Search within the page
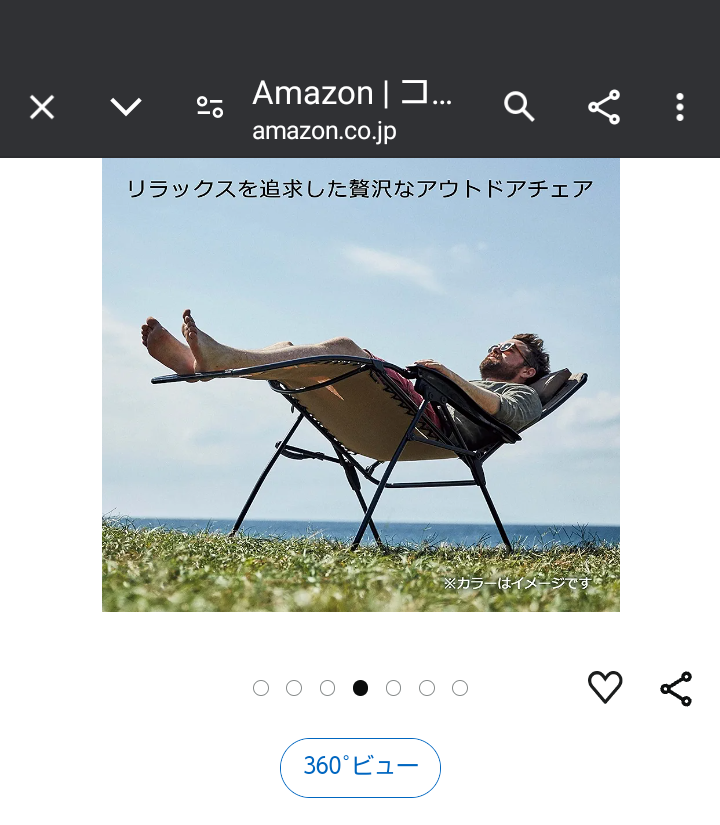 coord(519,107)
